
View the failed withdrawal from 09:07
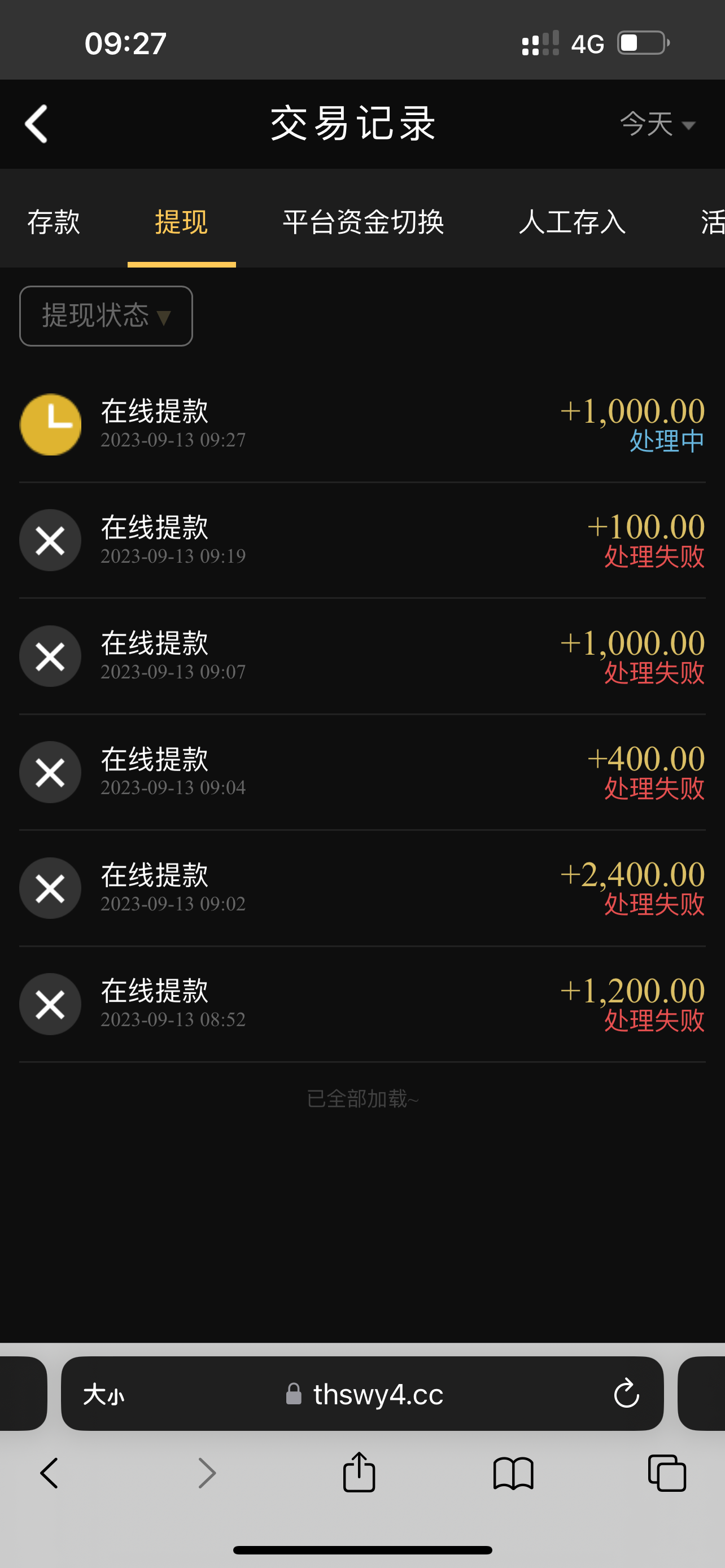tap(362, 656)
